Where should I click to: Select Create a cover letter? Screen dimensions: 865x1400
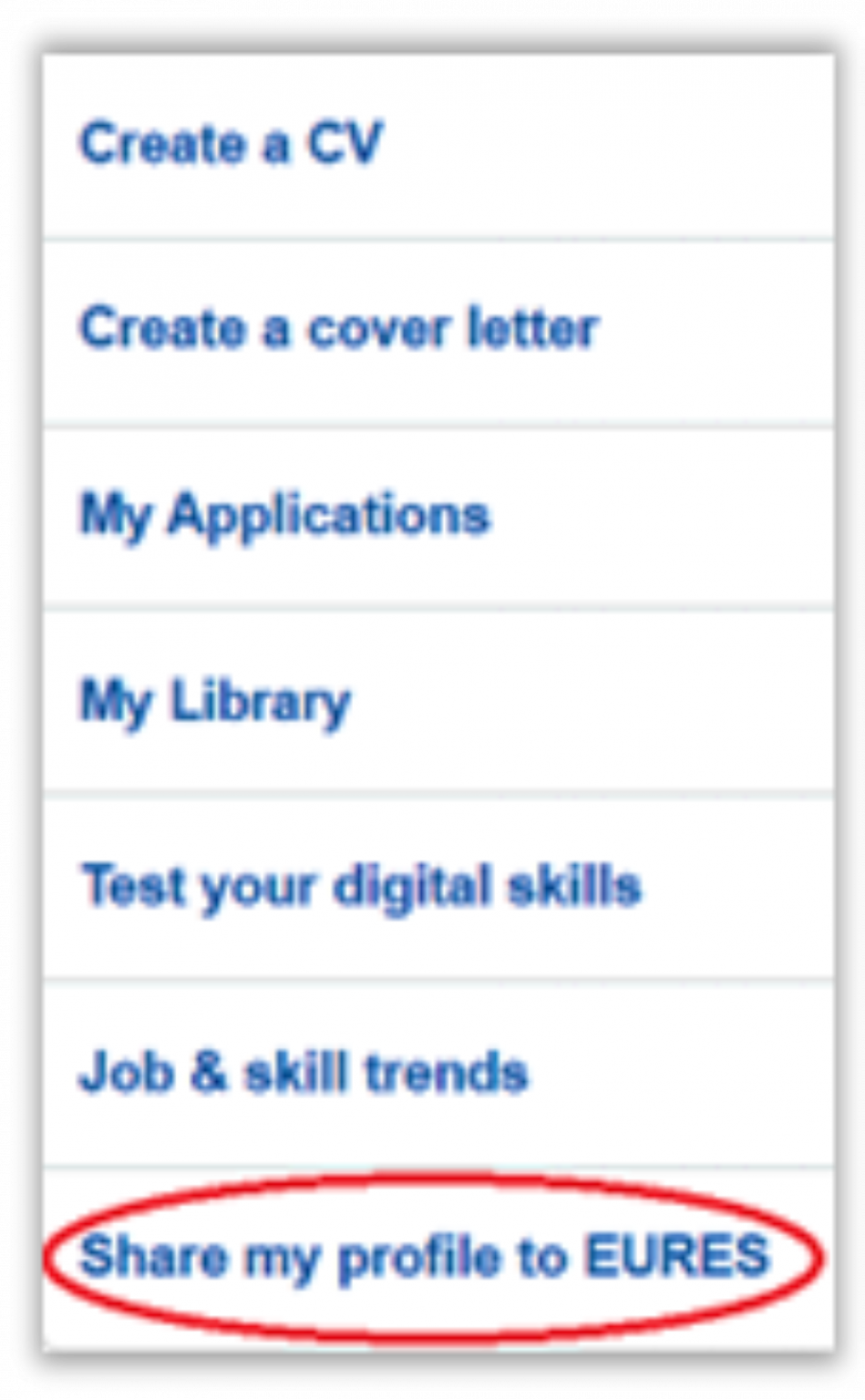(x=338, y=329)
